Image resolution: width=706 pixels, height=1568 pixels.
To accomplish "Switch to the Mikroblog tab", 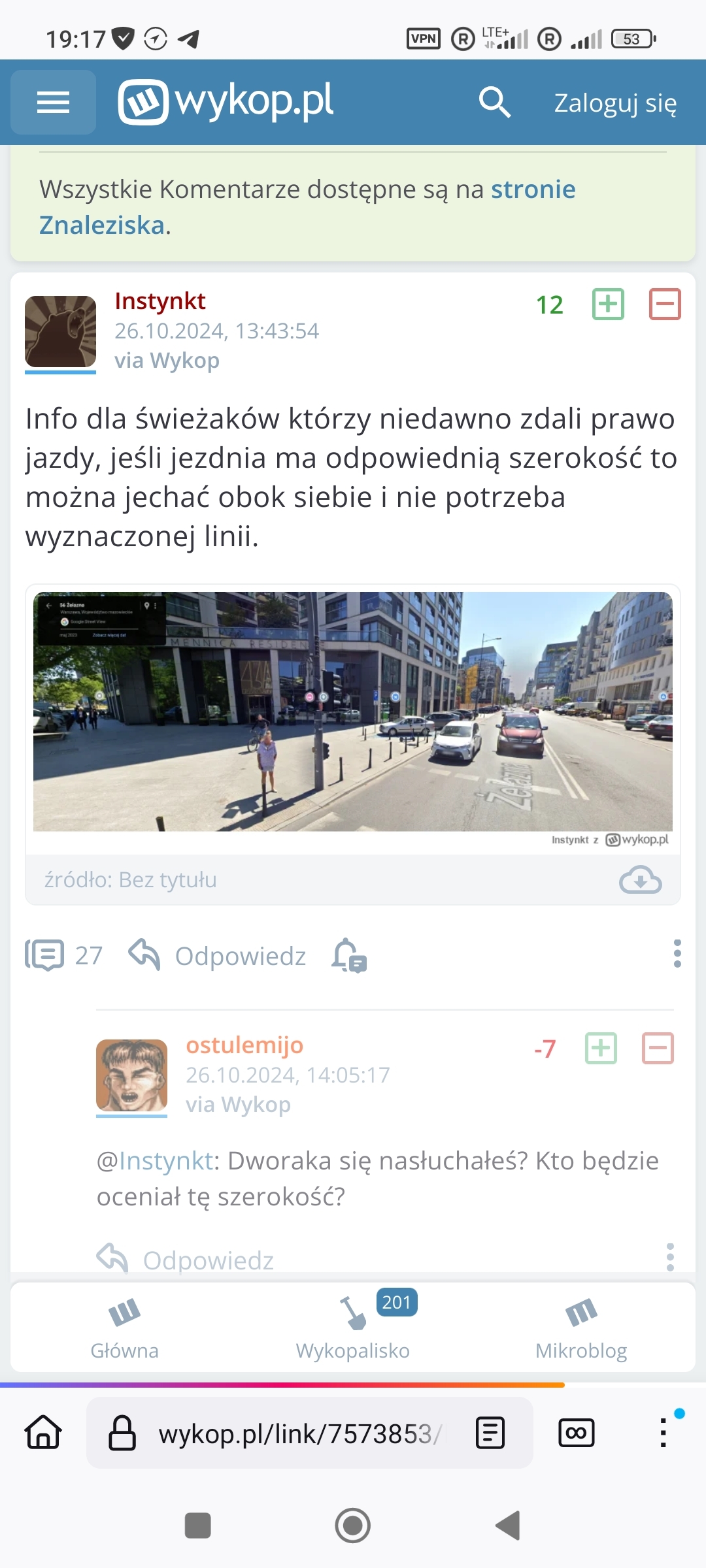I will [x=580, y=1326].
